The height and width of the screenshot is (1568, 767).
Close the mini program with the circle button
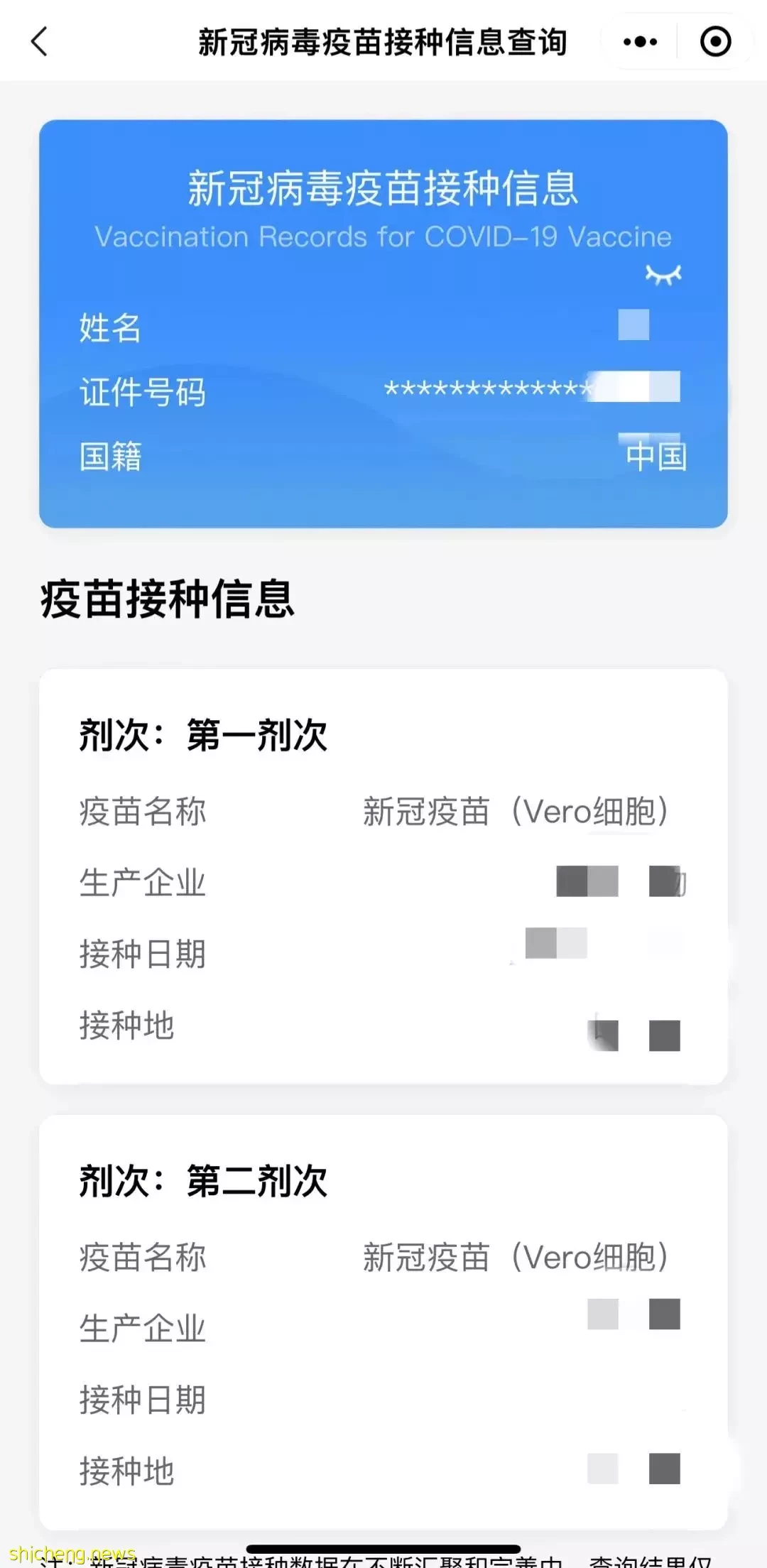click(x=715, y=41)
